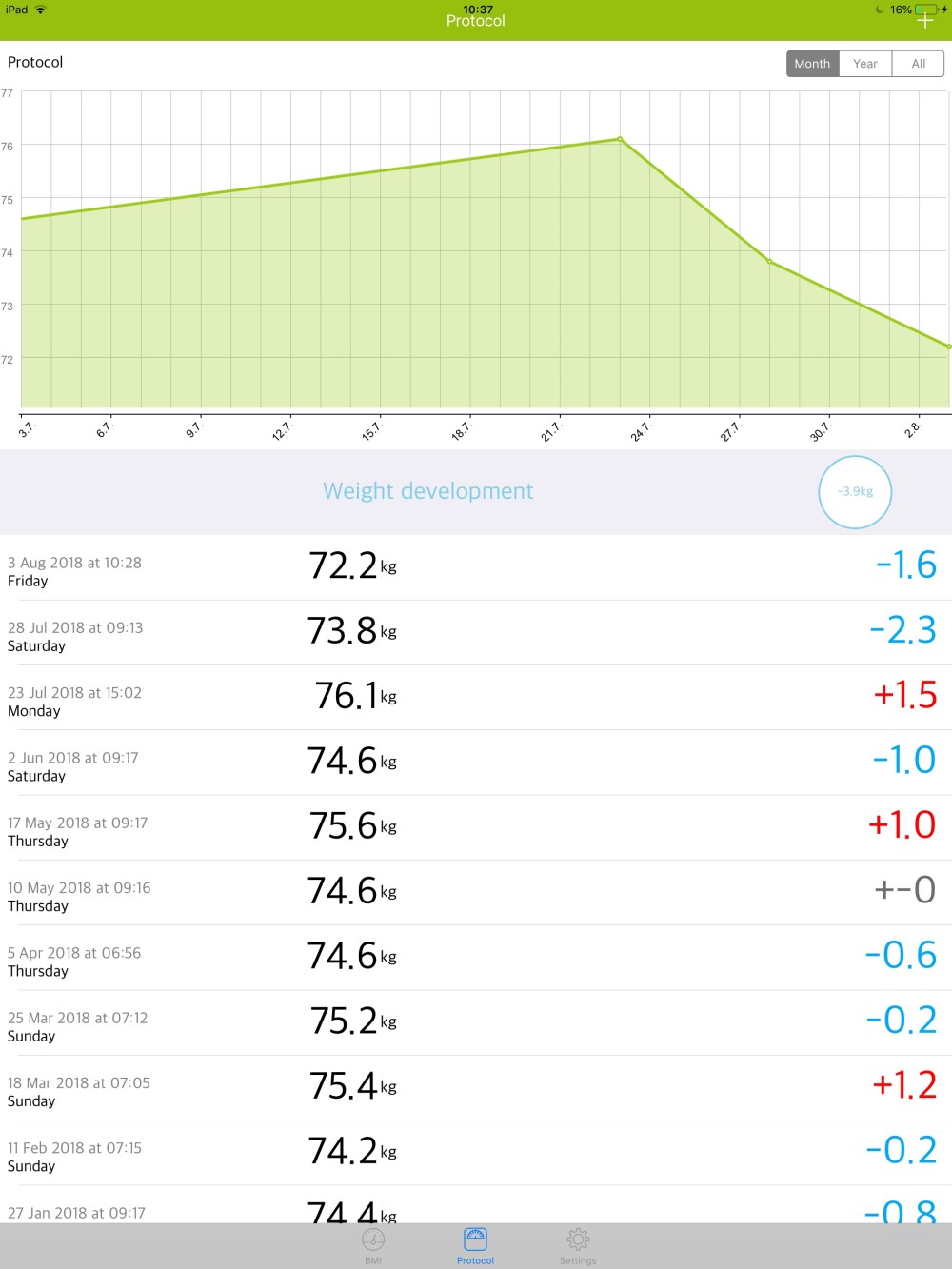View the 25 Mar 2018 measurement
Image resolution: width=952 pixels, height=1269 pixels.
click(476, 1023)
